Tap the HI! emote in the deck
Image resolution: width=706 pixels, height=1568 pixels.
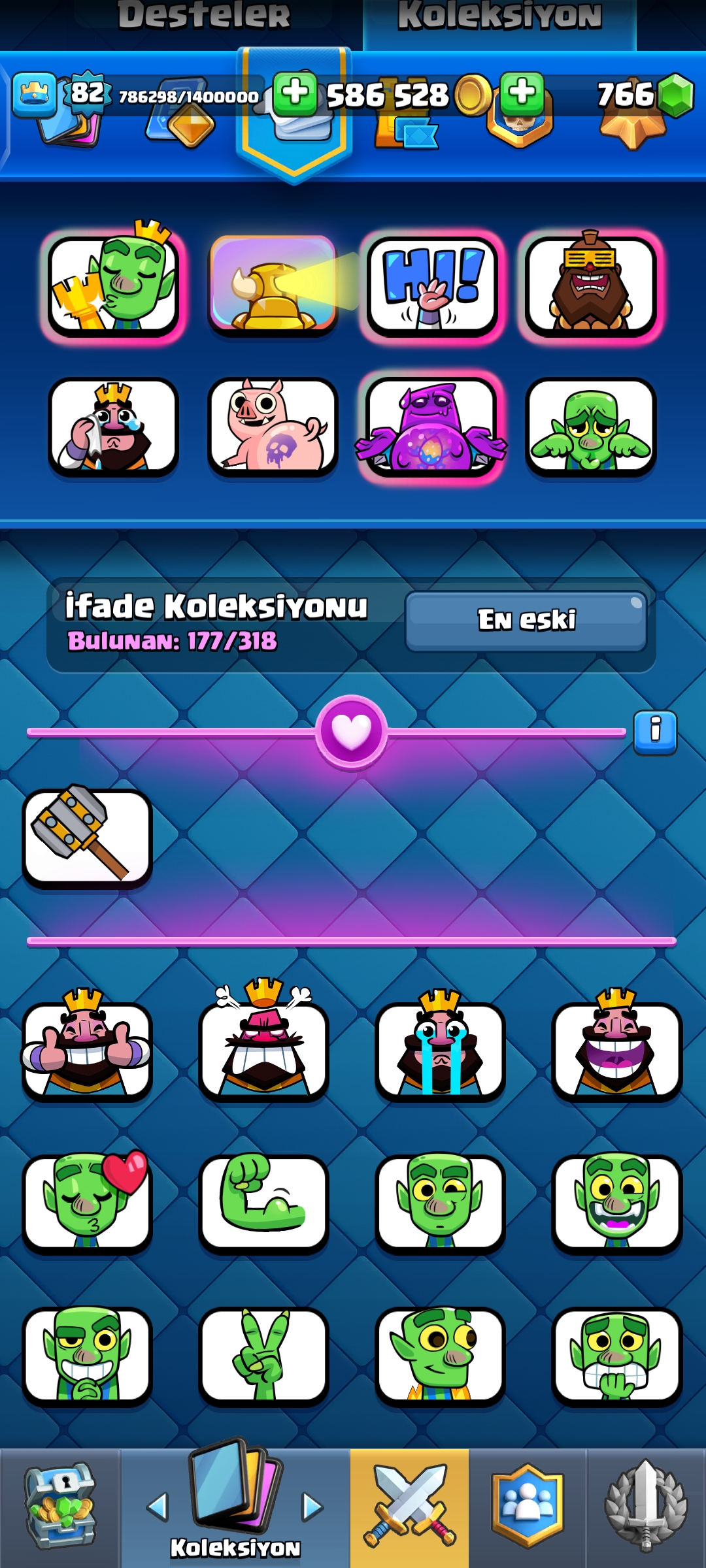(431, 285)
